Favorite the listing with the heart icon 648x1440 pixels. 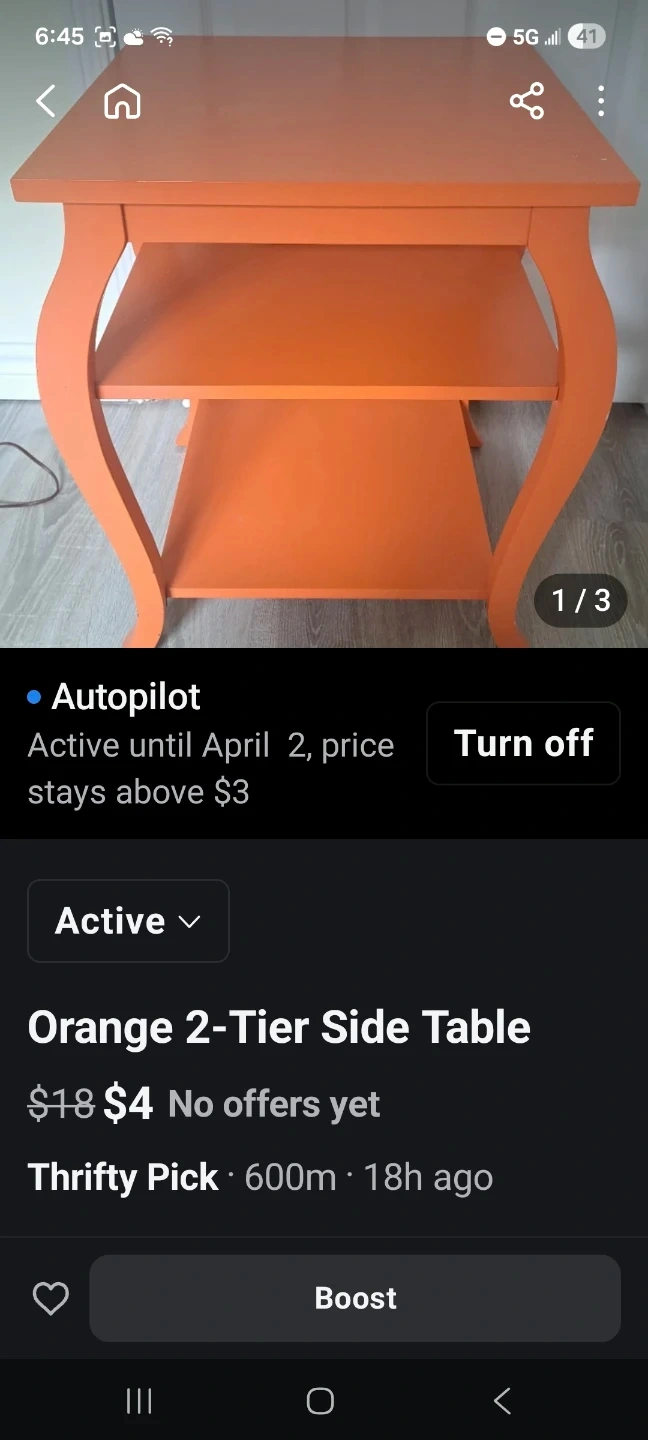click(51, 1298)
